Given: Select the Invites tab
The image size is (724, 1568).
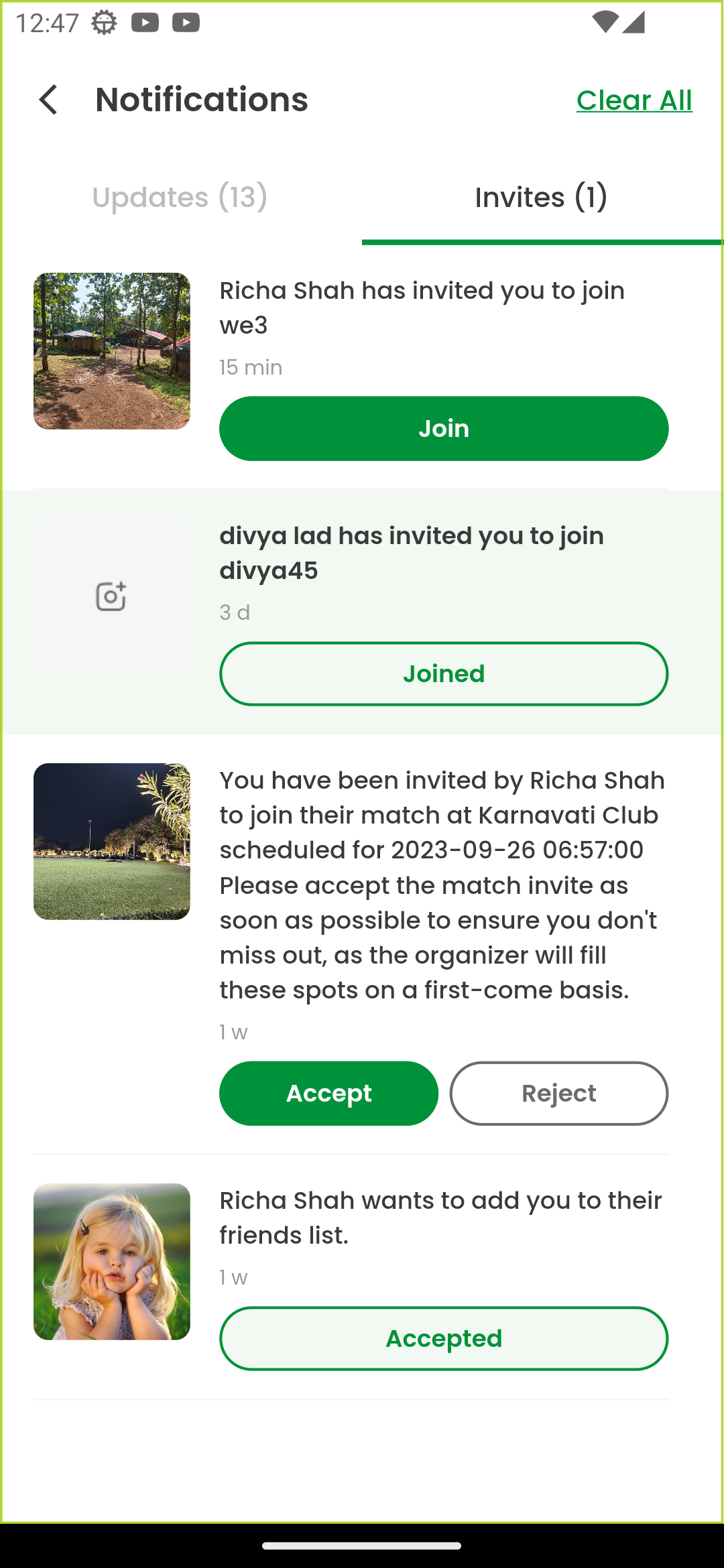Looking at the screenshot, I should tap(541, 198).
